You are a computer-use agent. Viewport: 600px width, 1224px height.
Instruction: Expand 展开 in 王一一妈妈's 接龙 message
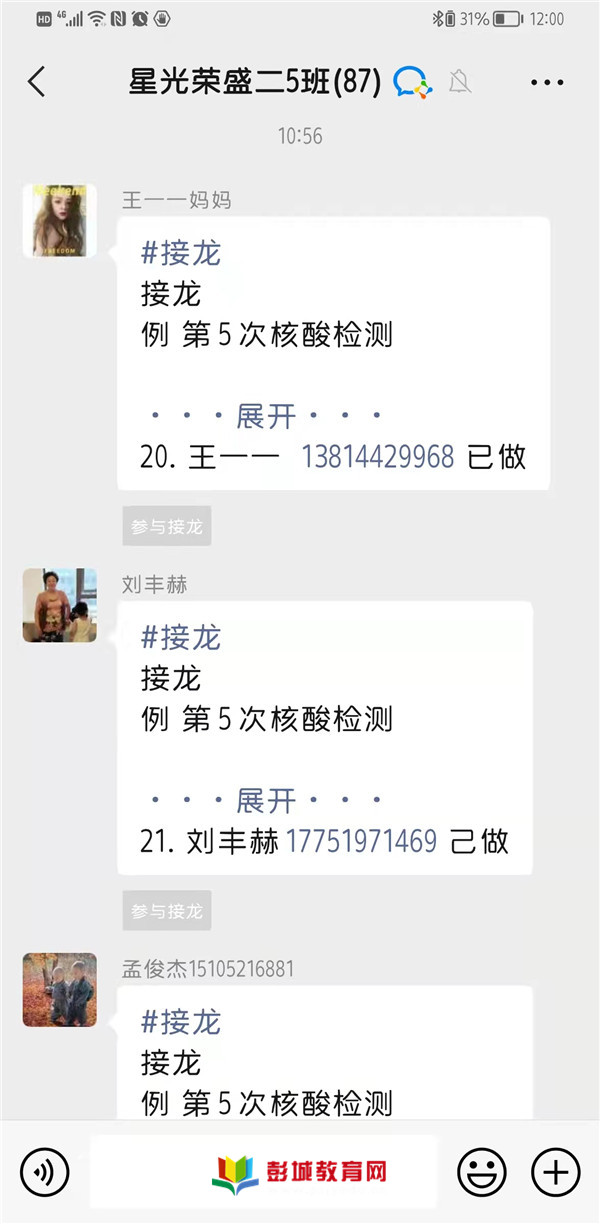266,416
